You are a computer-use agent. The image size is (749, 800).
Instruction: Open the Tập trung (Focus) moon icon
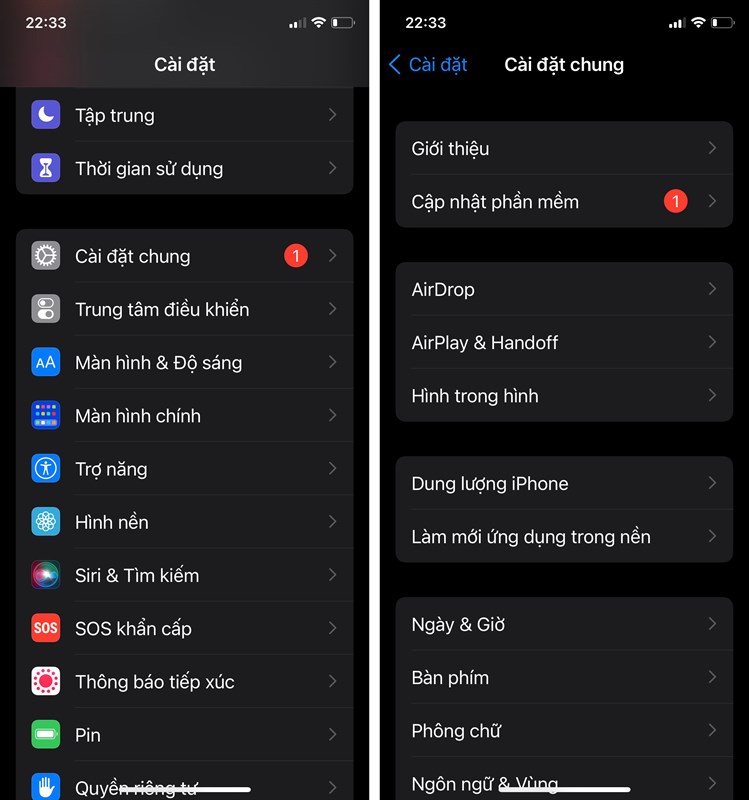coord(45,115)
